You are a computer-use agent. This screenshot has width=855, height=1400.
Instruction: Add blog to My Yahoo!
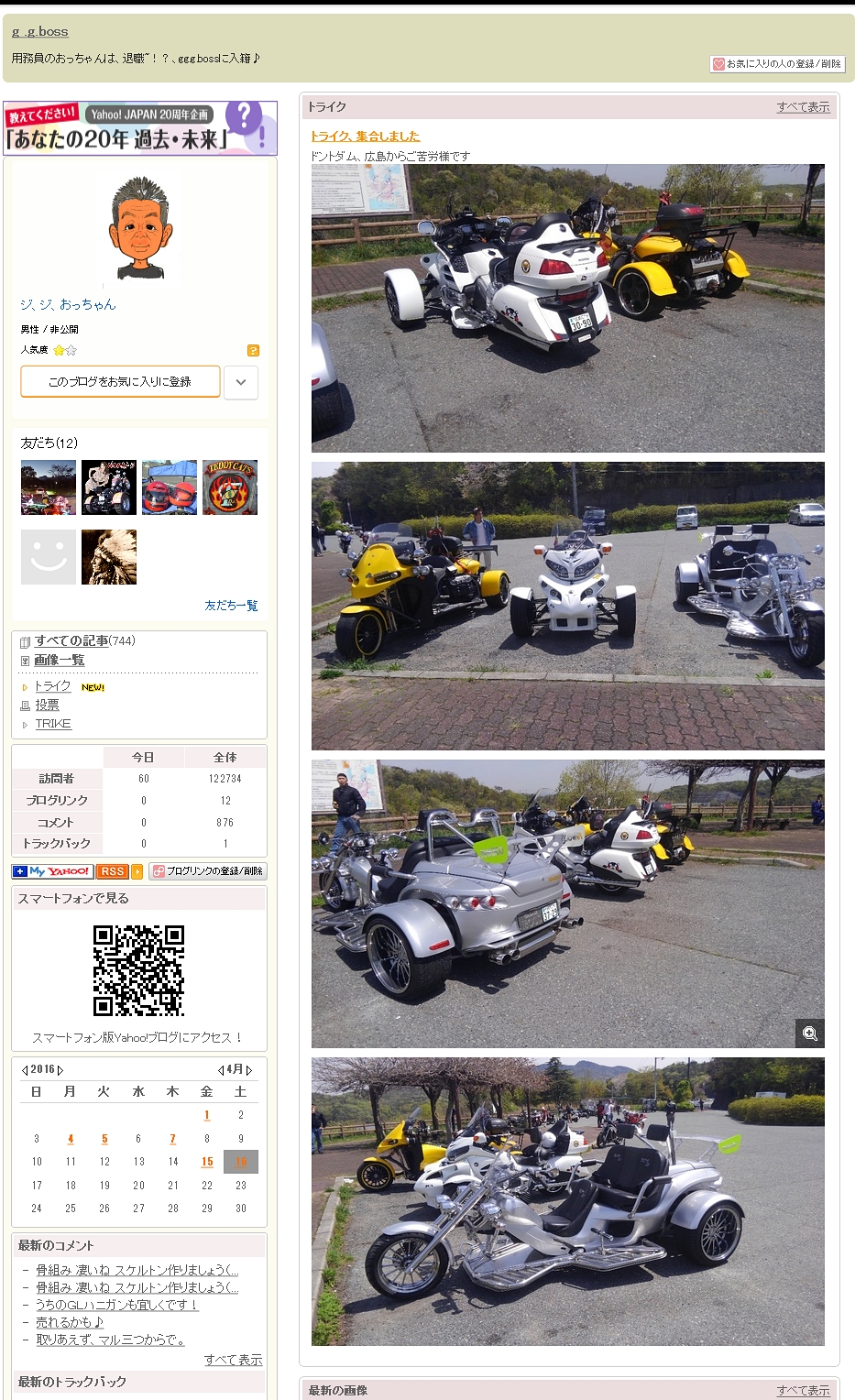[51, 871]
